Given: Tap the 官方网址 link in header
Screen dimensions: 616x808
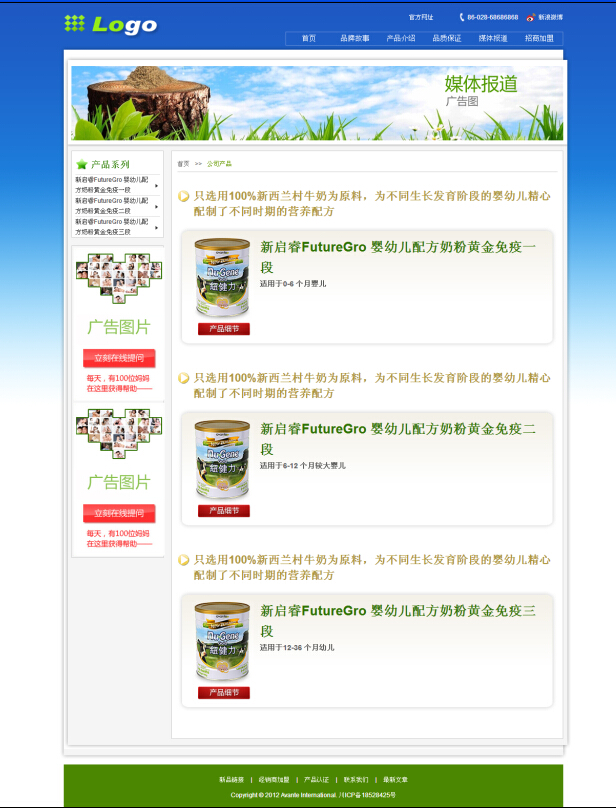Looking at the screenshot, I should tap(421, 17).
